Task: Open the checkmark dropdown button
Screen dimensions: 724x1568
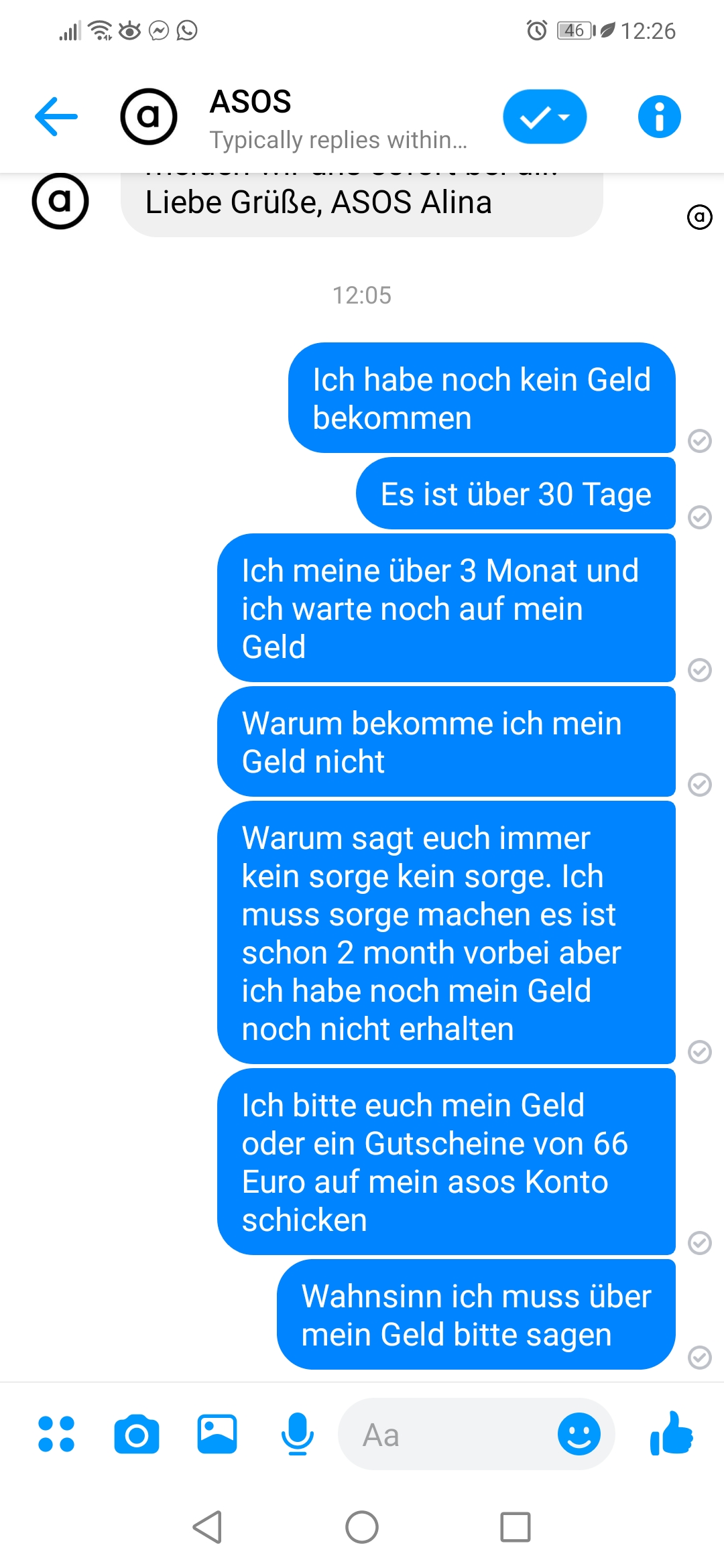Action: 544,117
